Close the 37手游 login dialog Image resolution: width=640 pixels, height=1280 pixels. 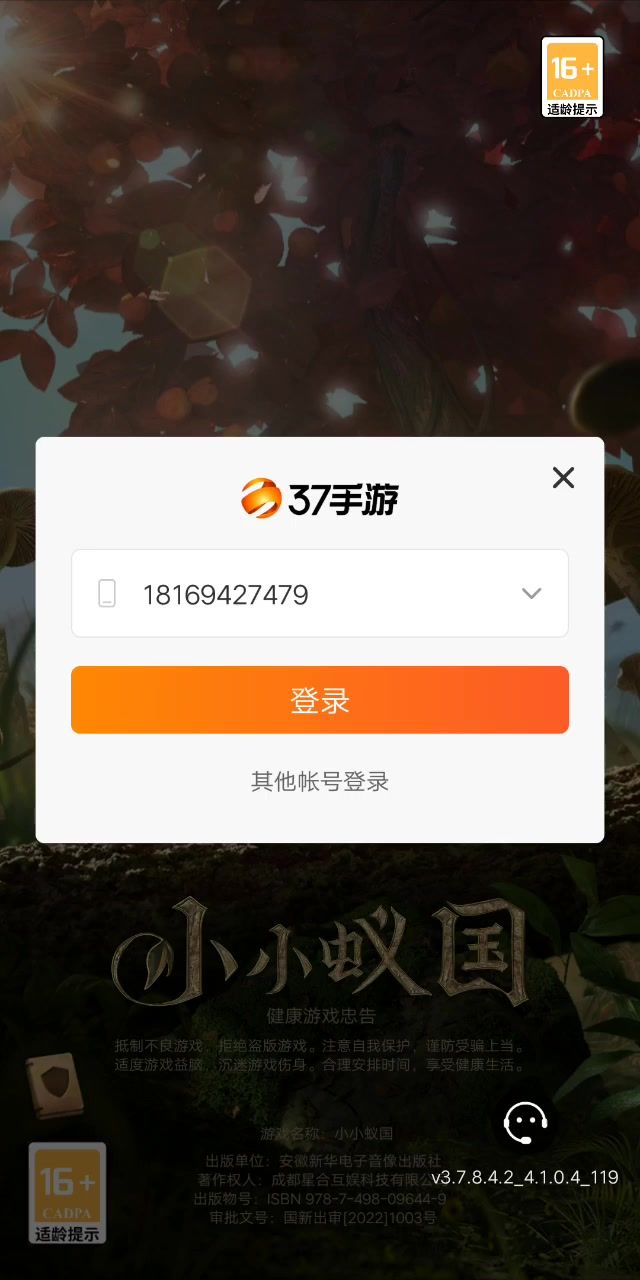pyautogui.click(x=563, y=478)
